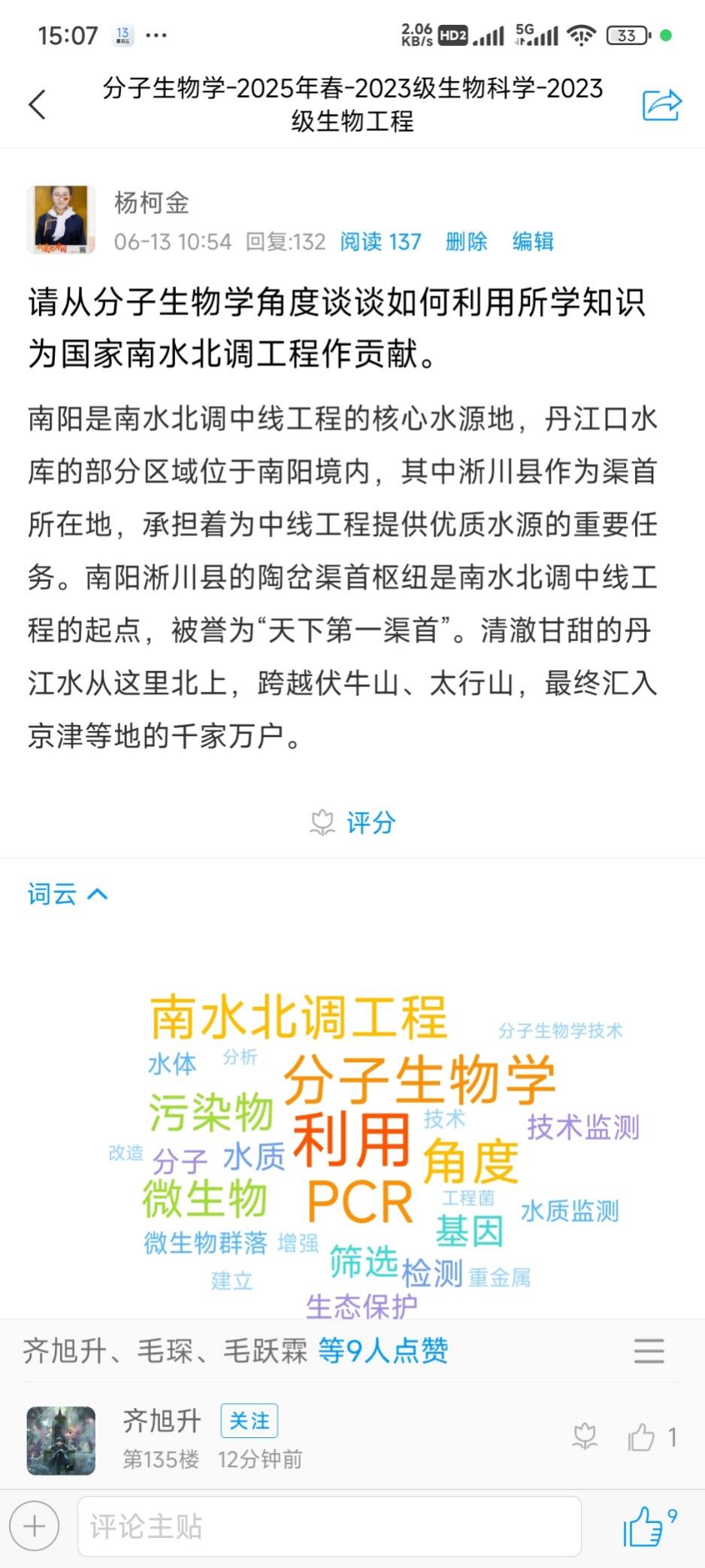
Task: Open 杨柯金's profile picture
Action: point(61,220)
